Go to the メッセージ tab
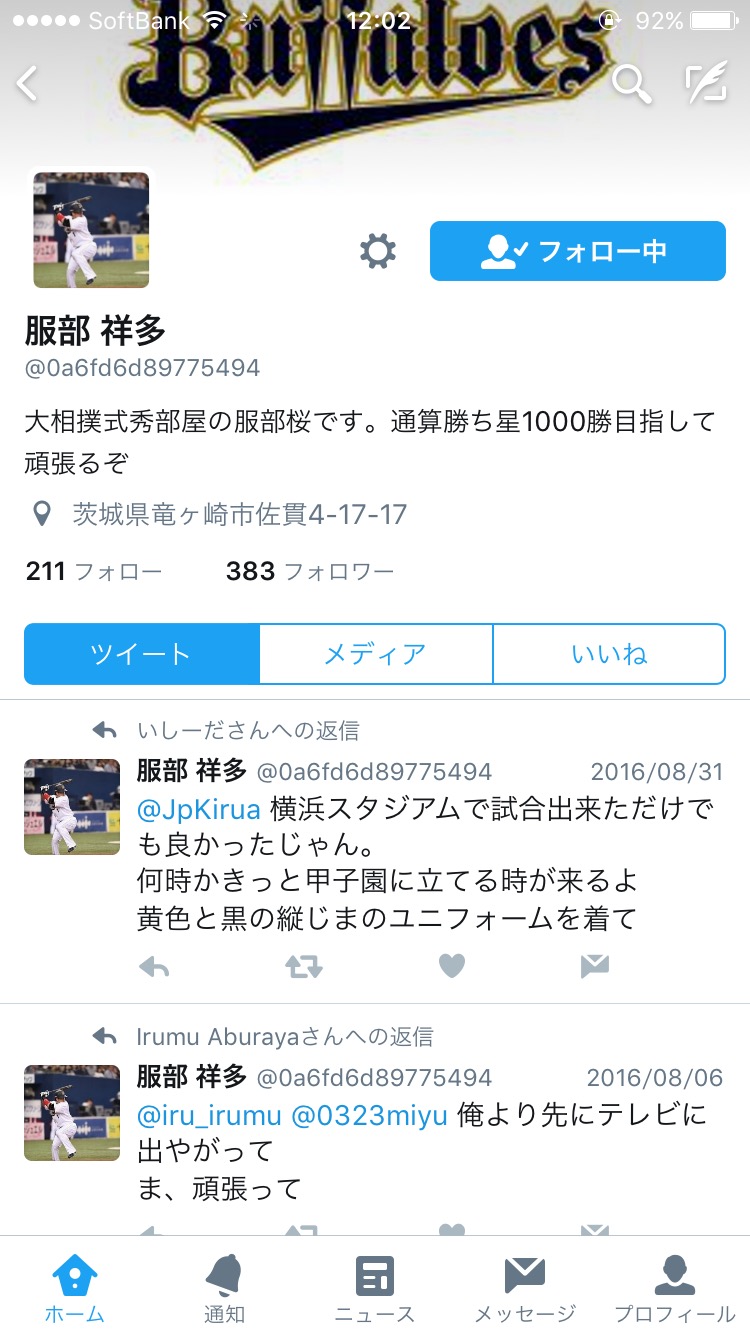 click(x=525, y=1289)
